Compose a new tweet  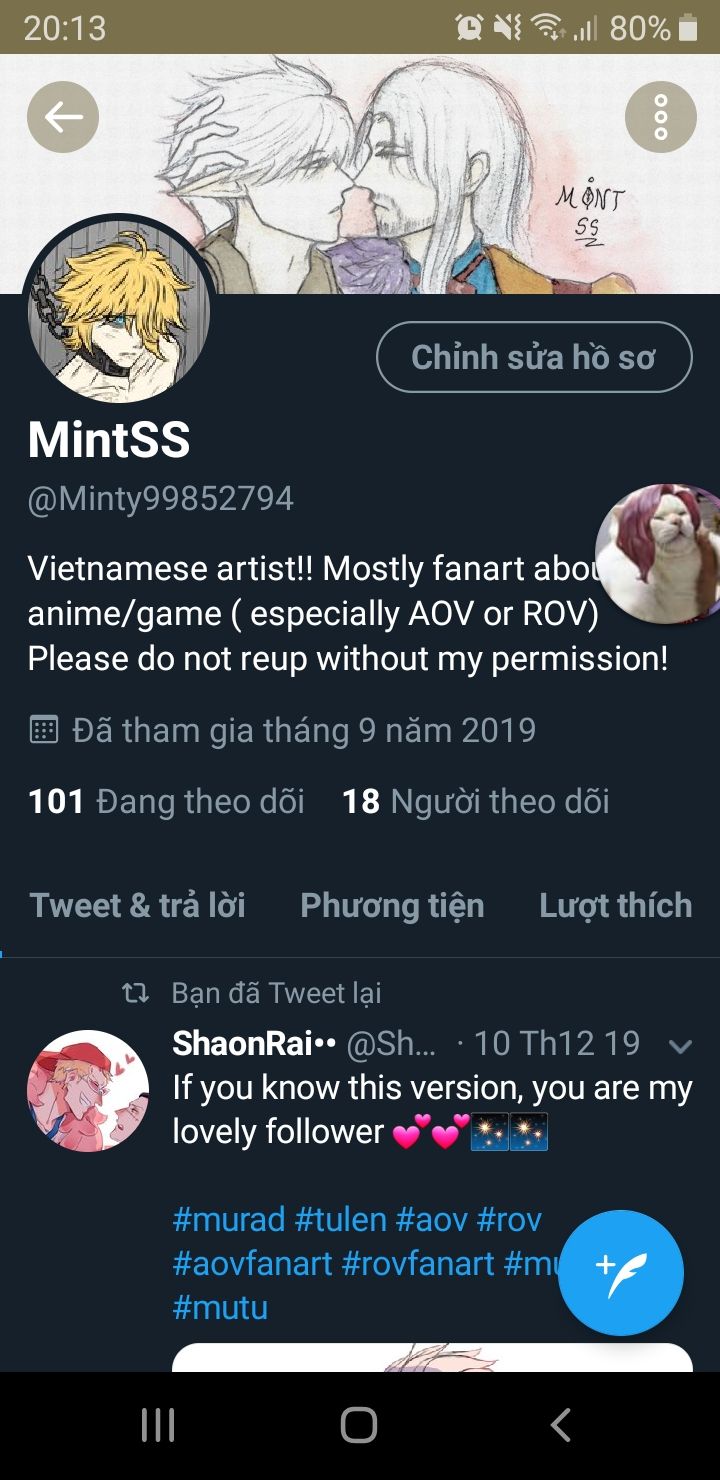621,1273
